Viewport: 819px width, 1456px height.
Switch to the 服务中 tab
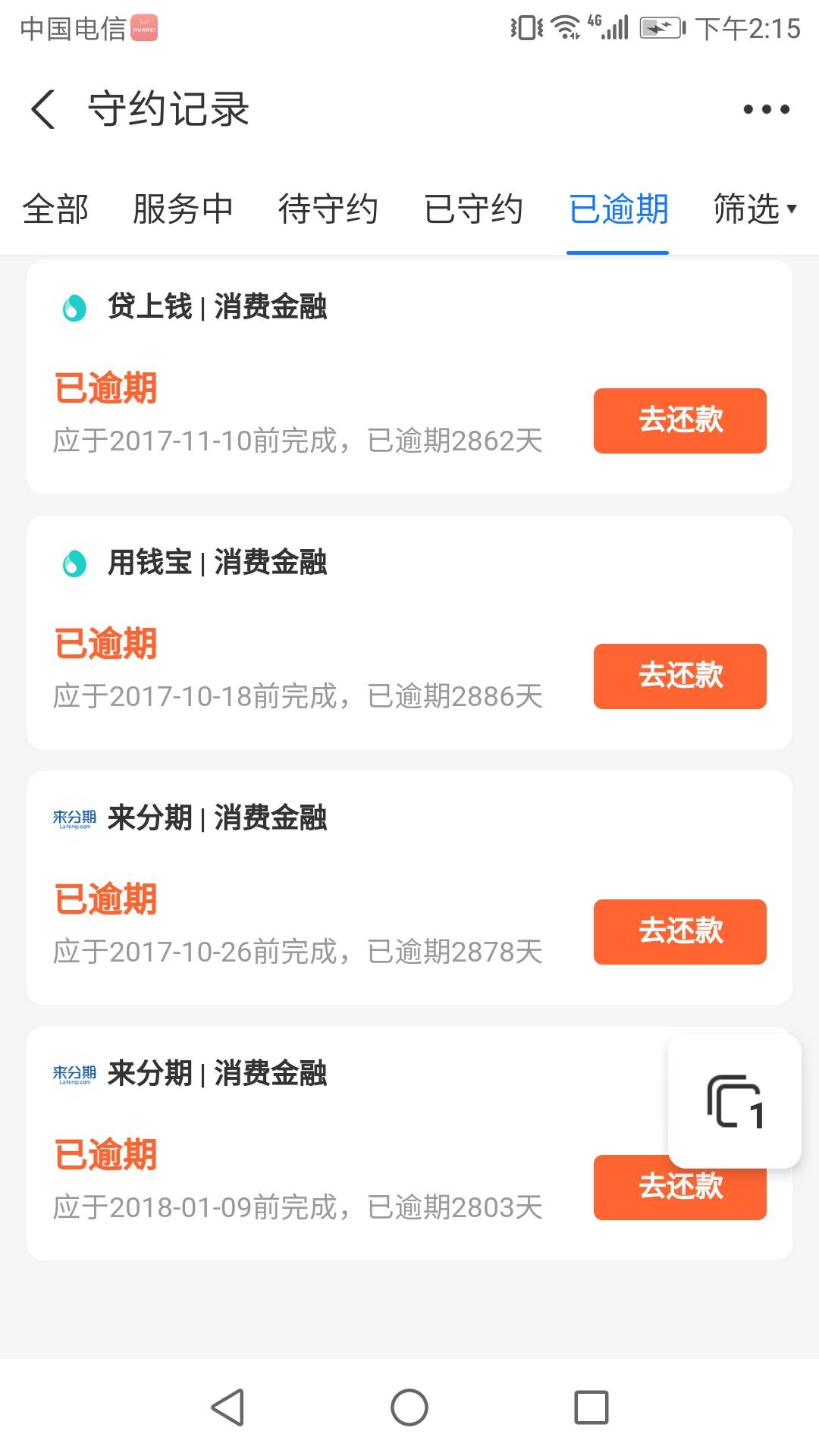click(x=183, y=209)
